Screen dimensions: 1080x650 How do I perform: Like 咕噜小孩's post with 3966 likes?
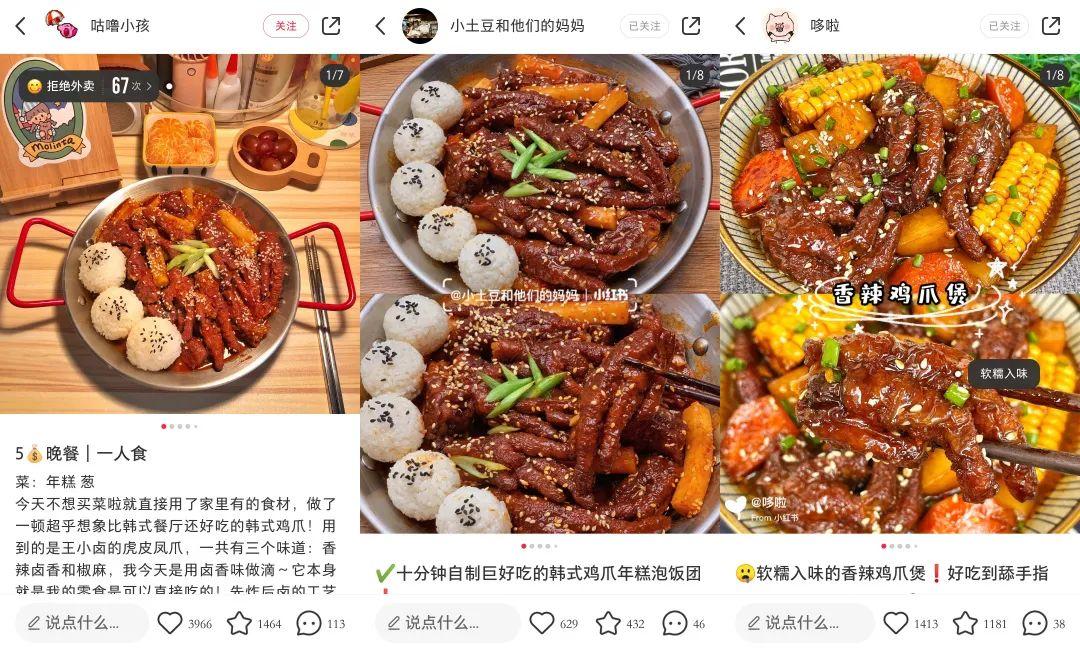170,623
